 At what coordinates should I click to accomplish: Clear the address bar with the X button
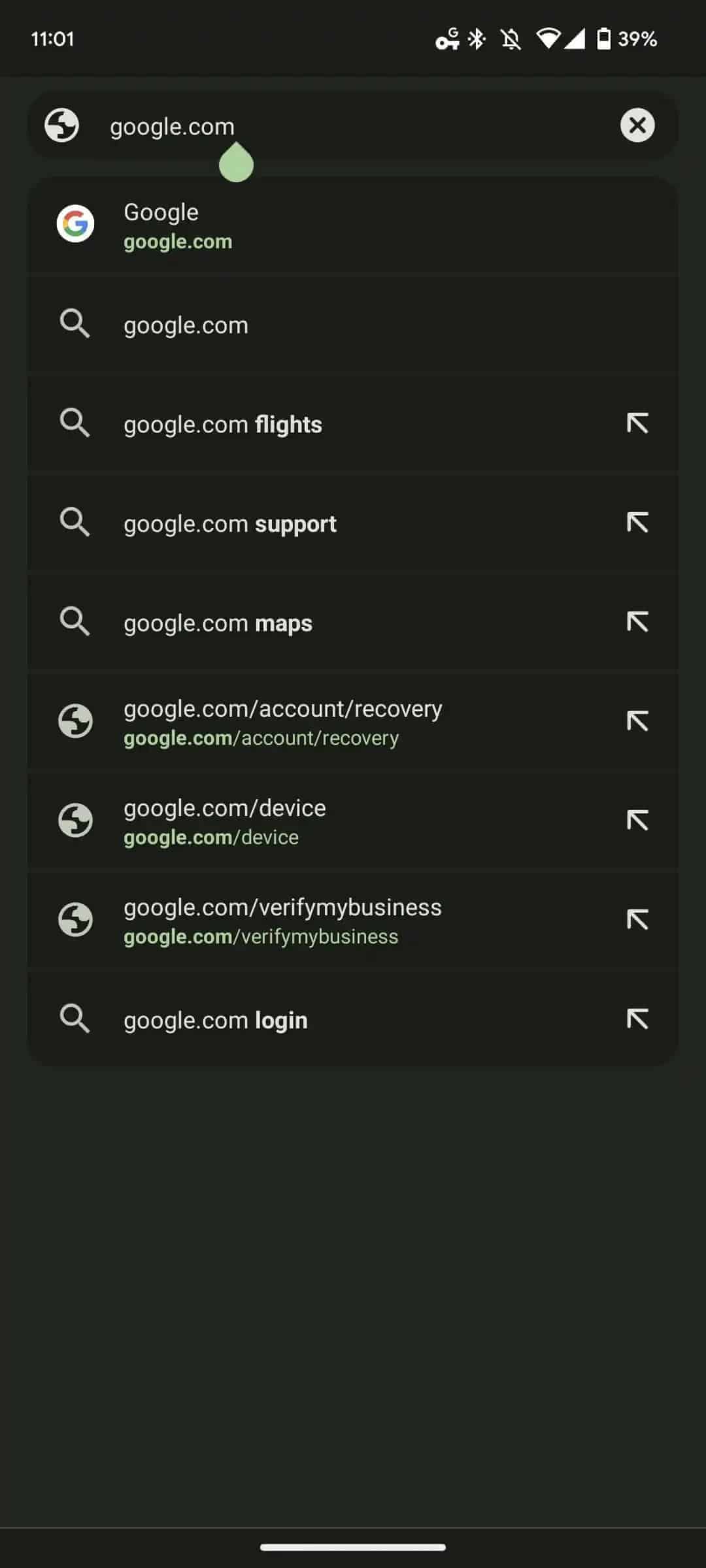(x=637, y=125)
